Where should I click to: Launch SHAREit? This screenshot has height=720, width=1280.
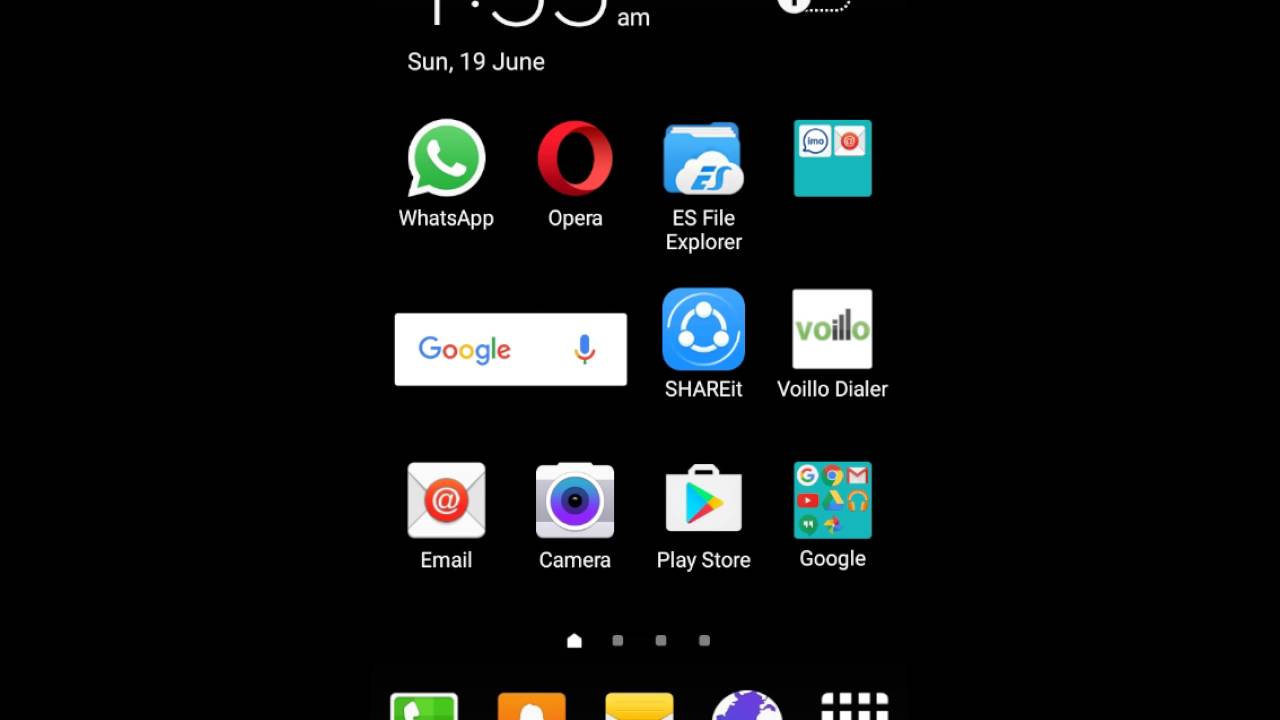[703, 330]
